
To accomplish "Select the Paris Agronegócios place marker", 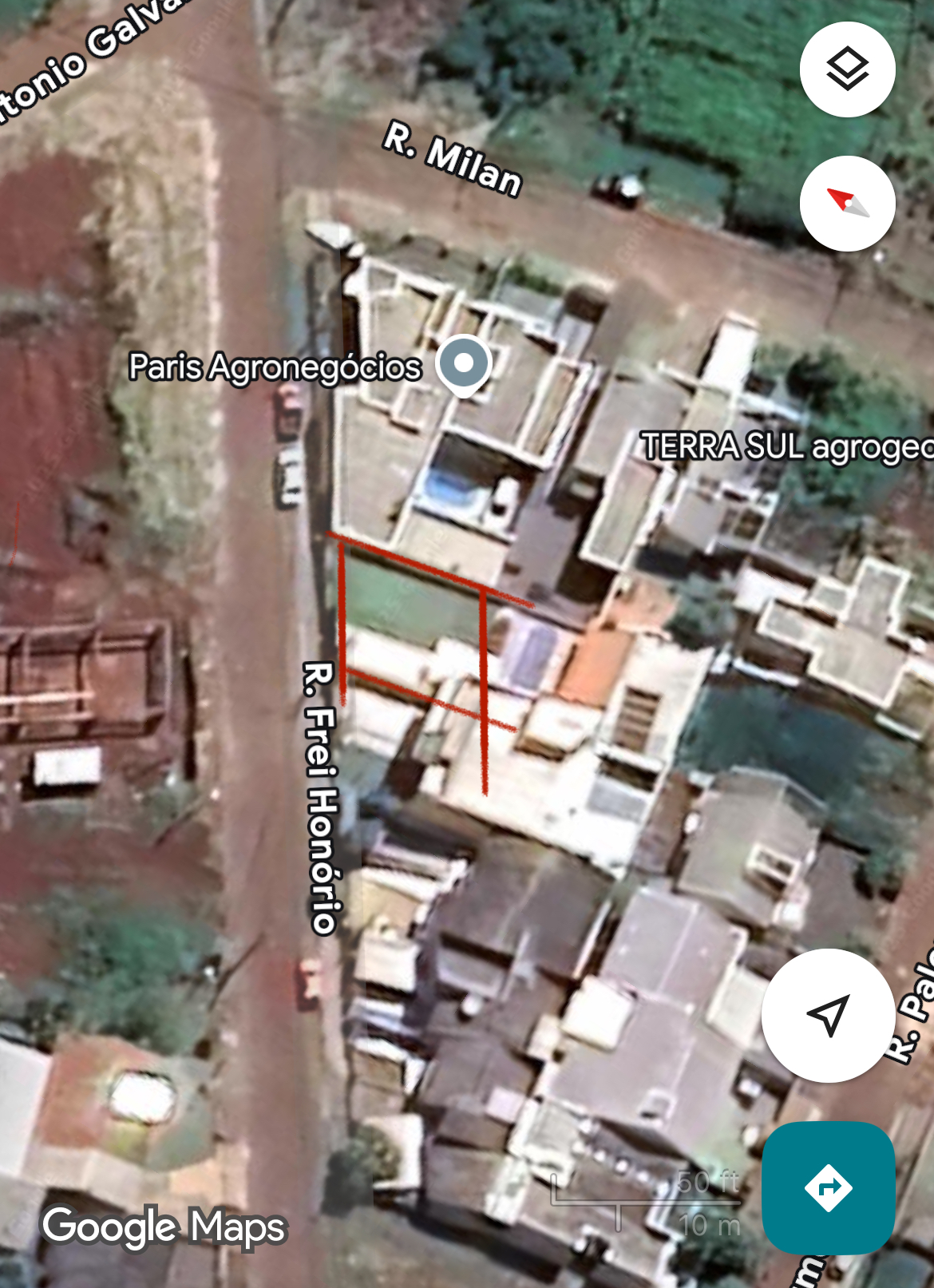I will click(x=464, y=365).
